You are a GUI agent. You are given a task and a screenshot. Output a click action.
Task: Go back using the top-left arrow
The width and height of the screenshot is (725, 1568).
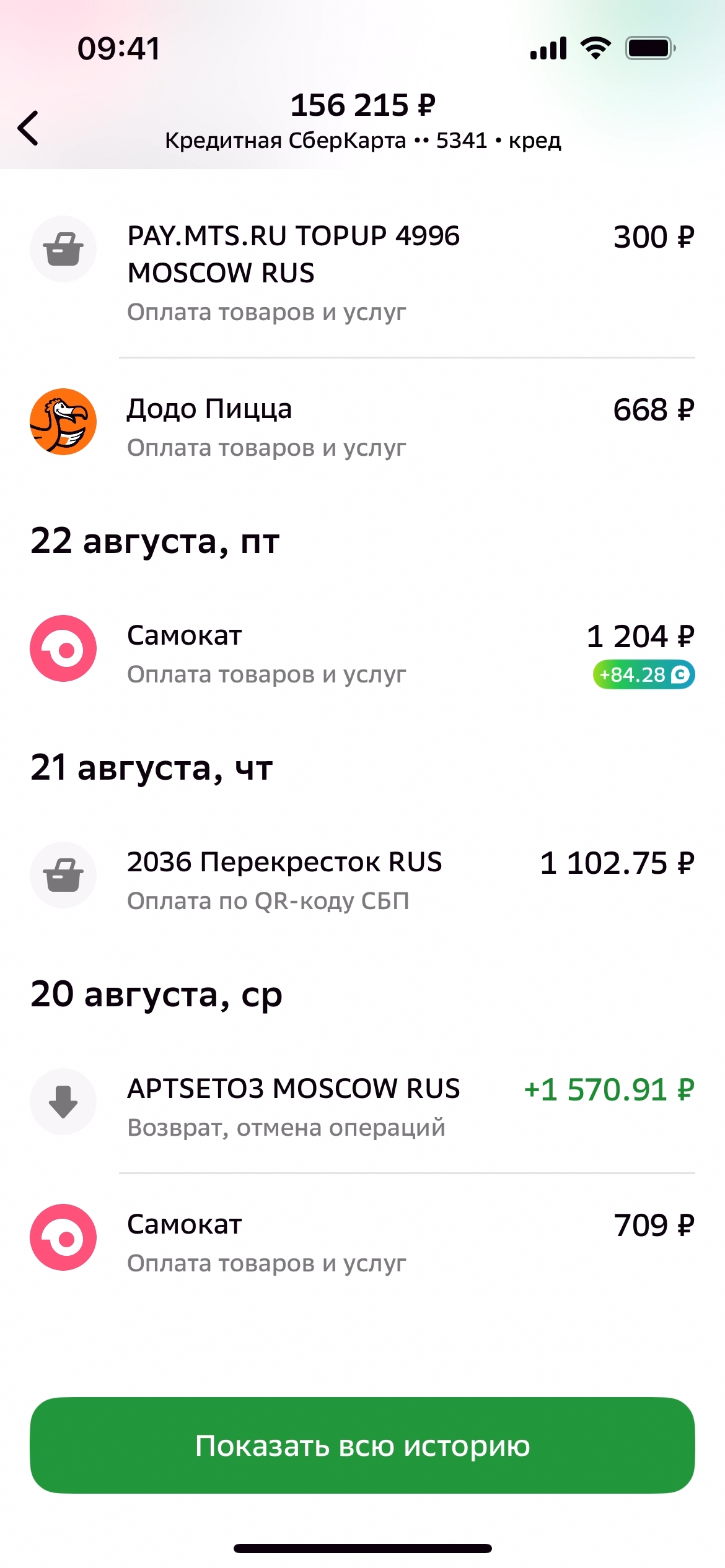[x=29, y=128]
